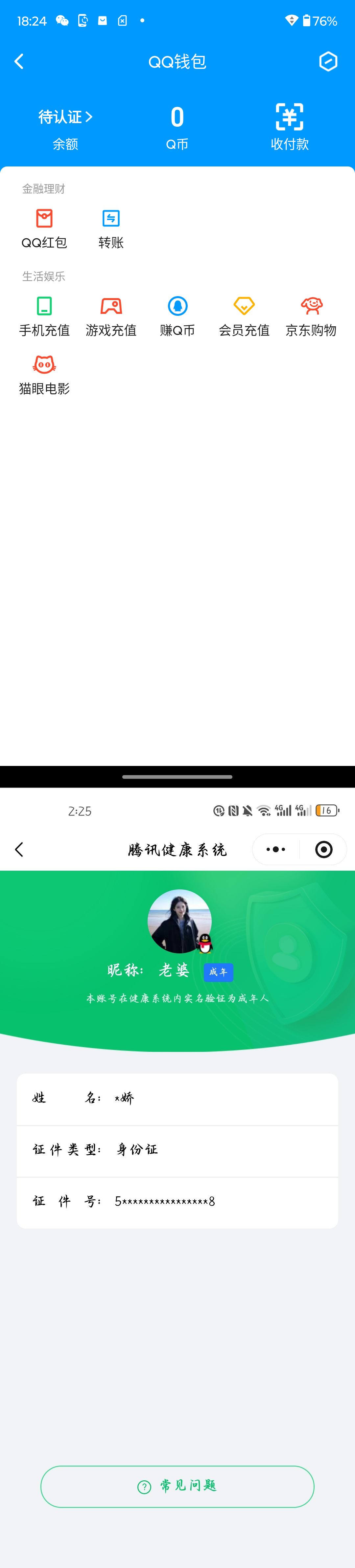Image resolution: width=355 pixels, height=1568 pixels.
Task: Go back from the 腾讯健康系统 page
Action: click(x=19, y=849)
